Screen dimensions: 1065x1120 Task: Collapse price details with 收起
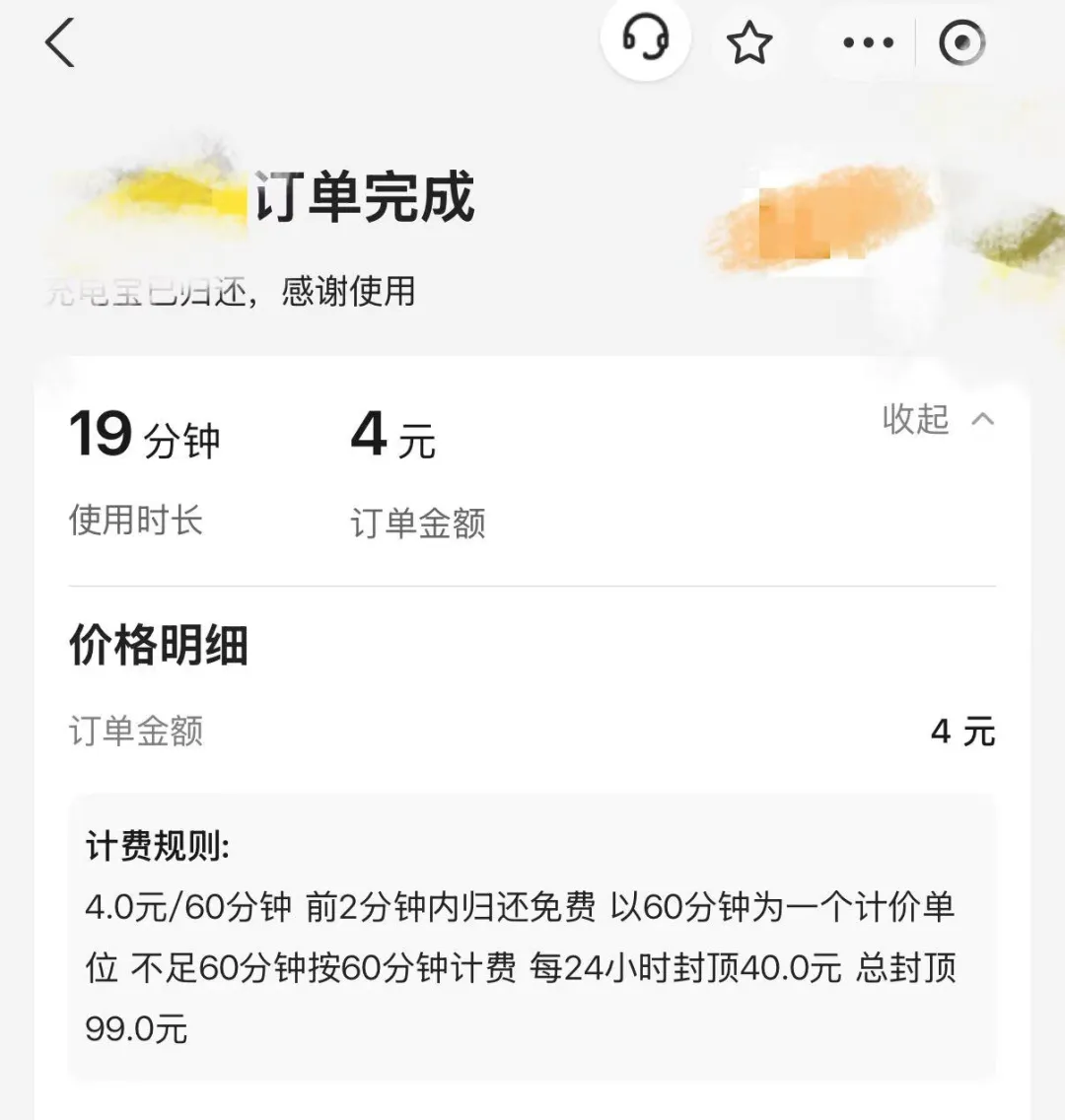(938, 419)
